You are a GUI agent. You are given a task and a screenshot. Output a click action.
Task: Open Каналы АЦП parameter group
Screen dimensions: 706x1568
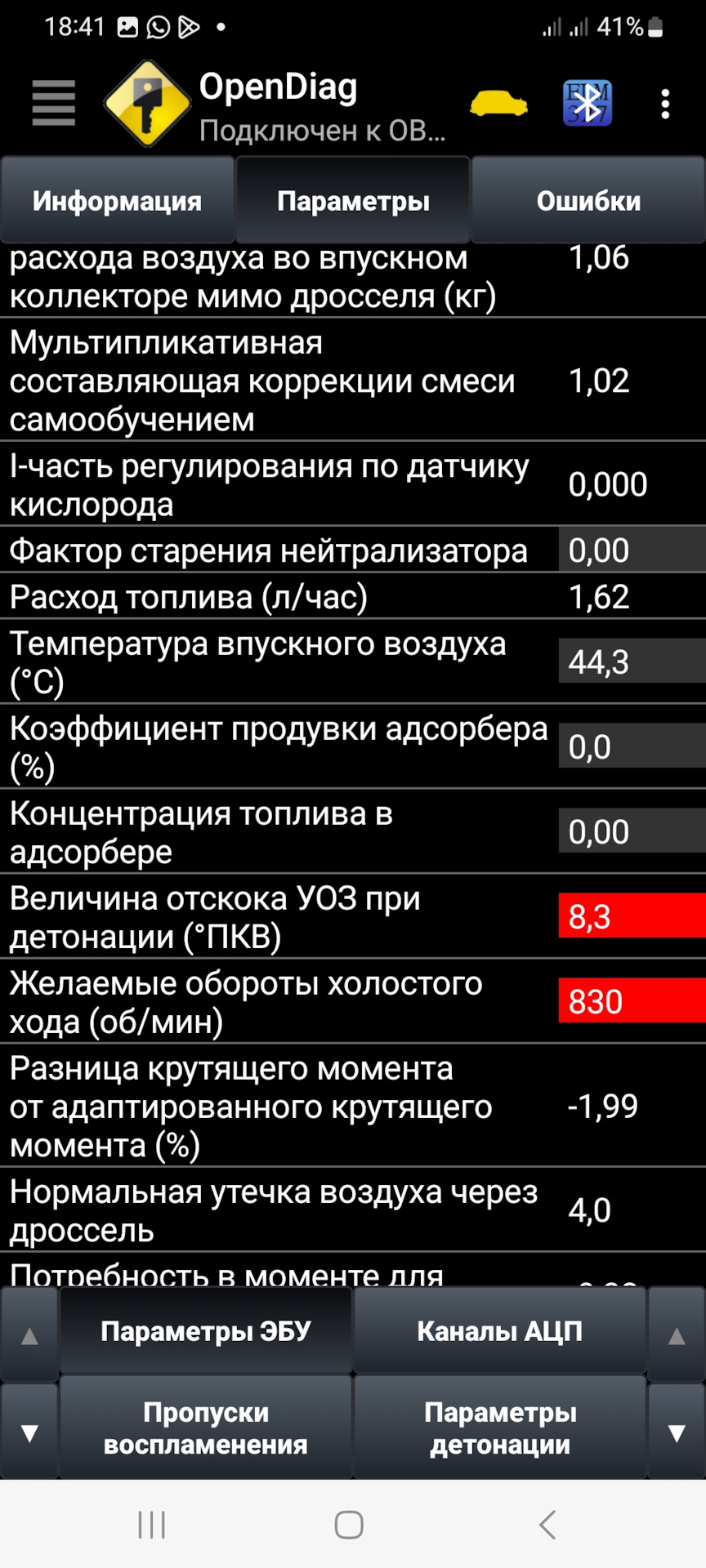click(499, 1332)
